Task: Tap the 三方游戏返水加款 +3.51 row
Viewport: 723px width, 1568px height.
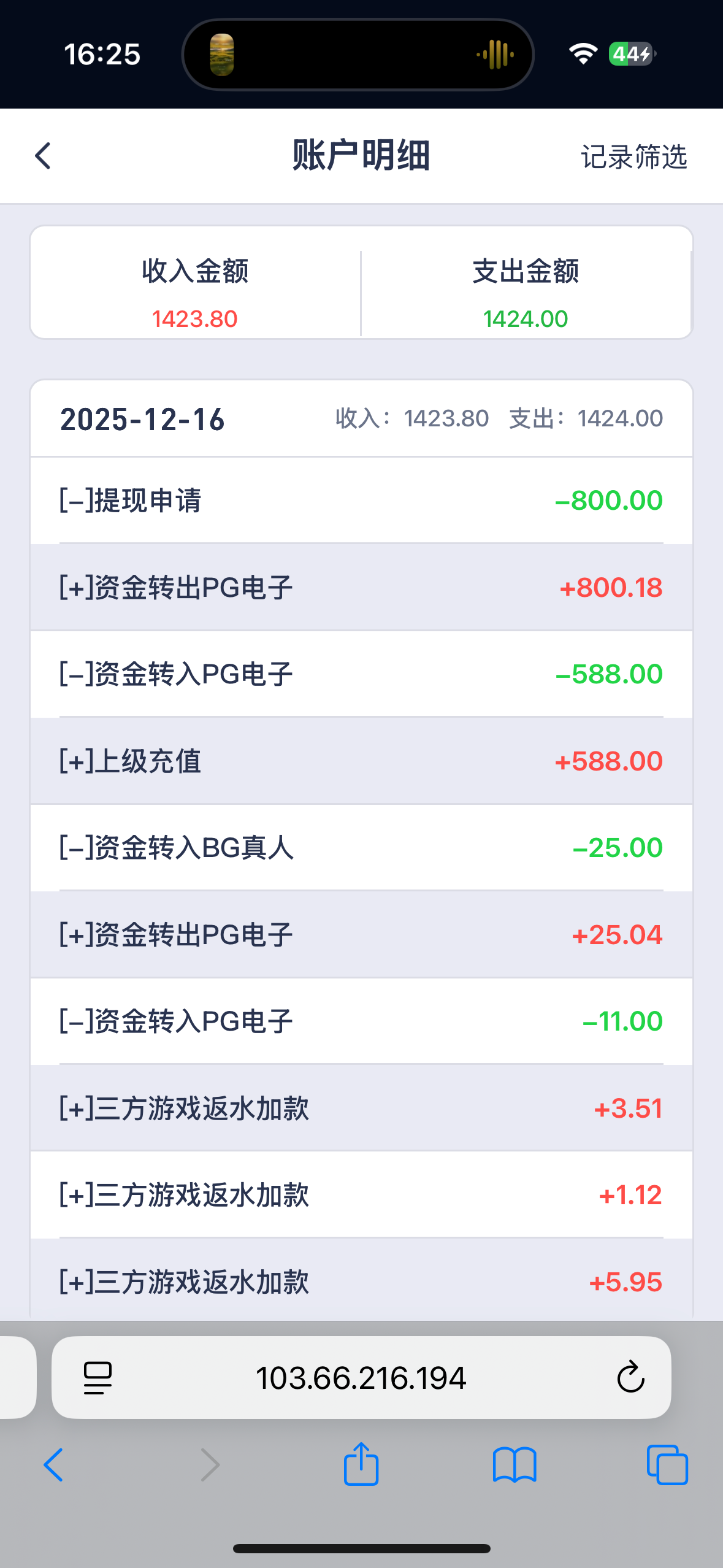Action: tap(361, 1108)
